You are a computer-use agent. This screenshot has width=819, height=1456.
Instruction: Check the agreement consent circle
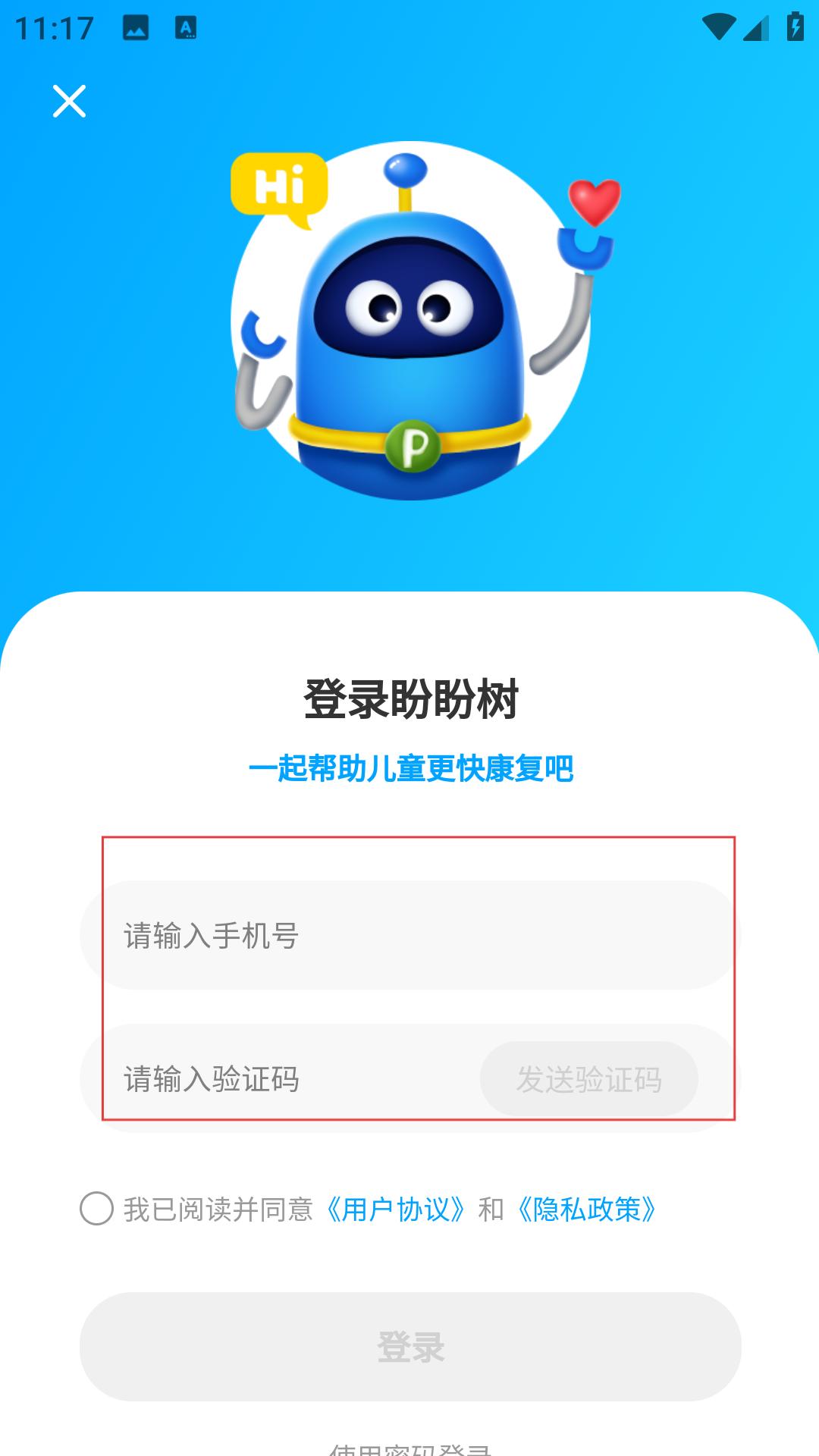pyautogui.click(x=97, y=1209)
